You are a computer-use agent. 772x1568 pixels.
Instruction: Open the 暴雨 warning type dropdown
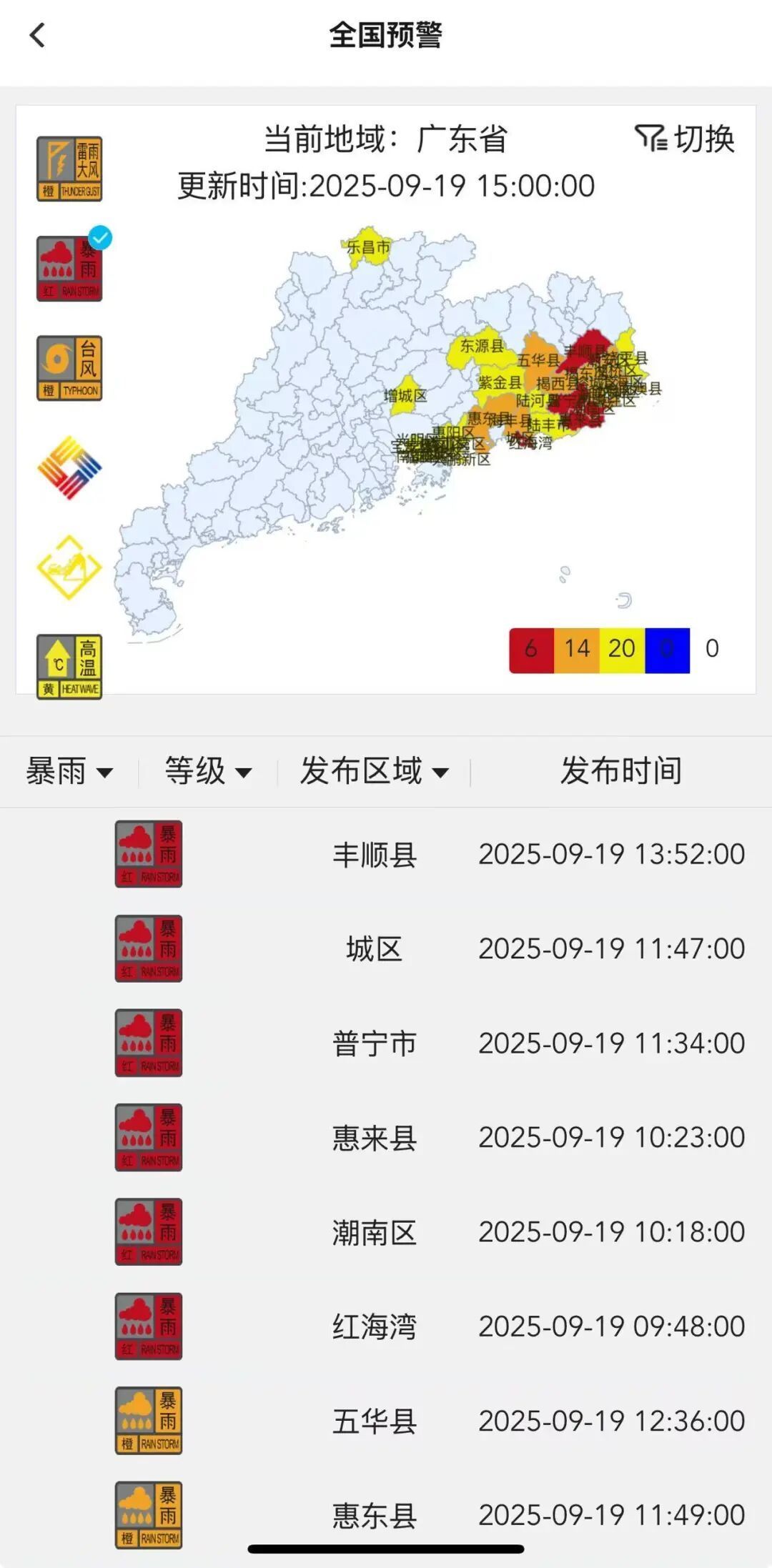click(69, 772)
